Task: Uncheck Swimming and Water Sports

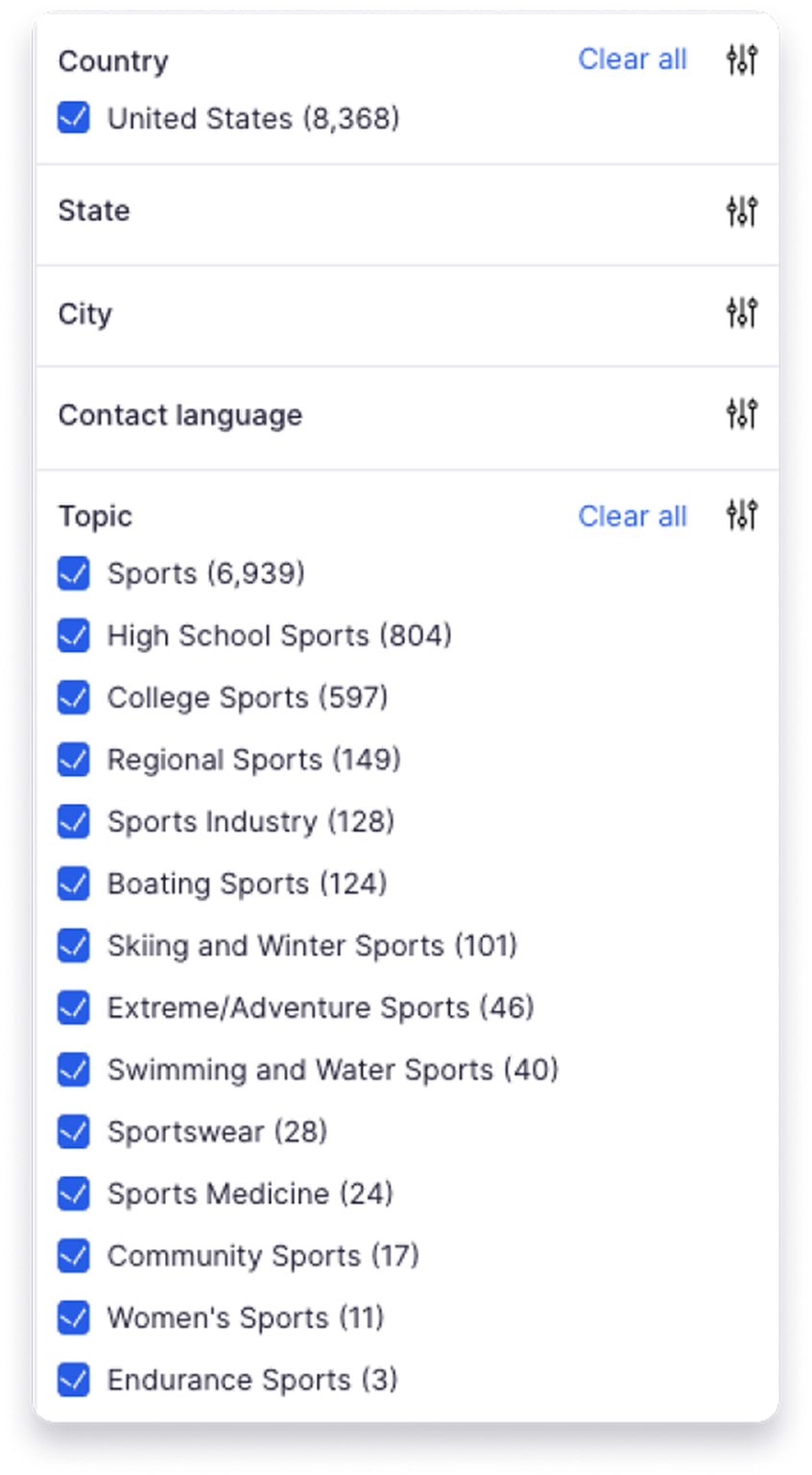Action: (73, 1070)
